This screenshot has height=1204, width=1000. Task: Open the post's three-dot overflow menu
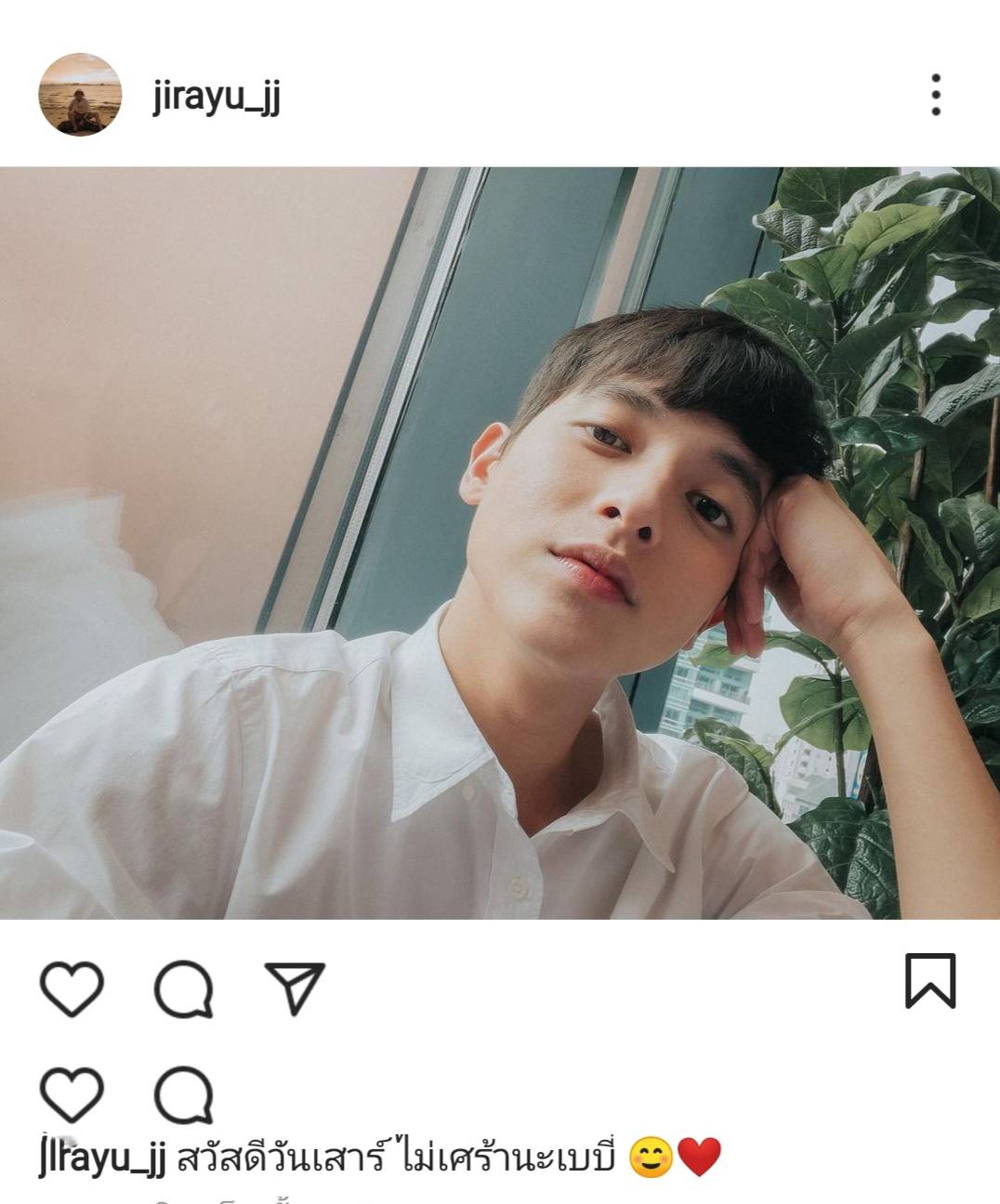coord(935,95)
